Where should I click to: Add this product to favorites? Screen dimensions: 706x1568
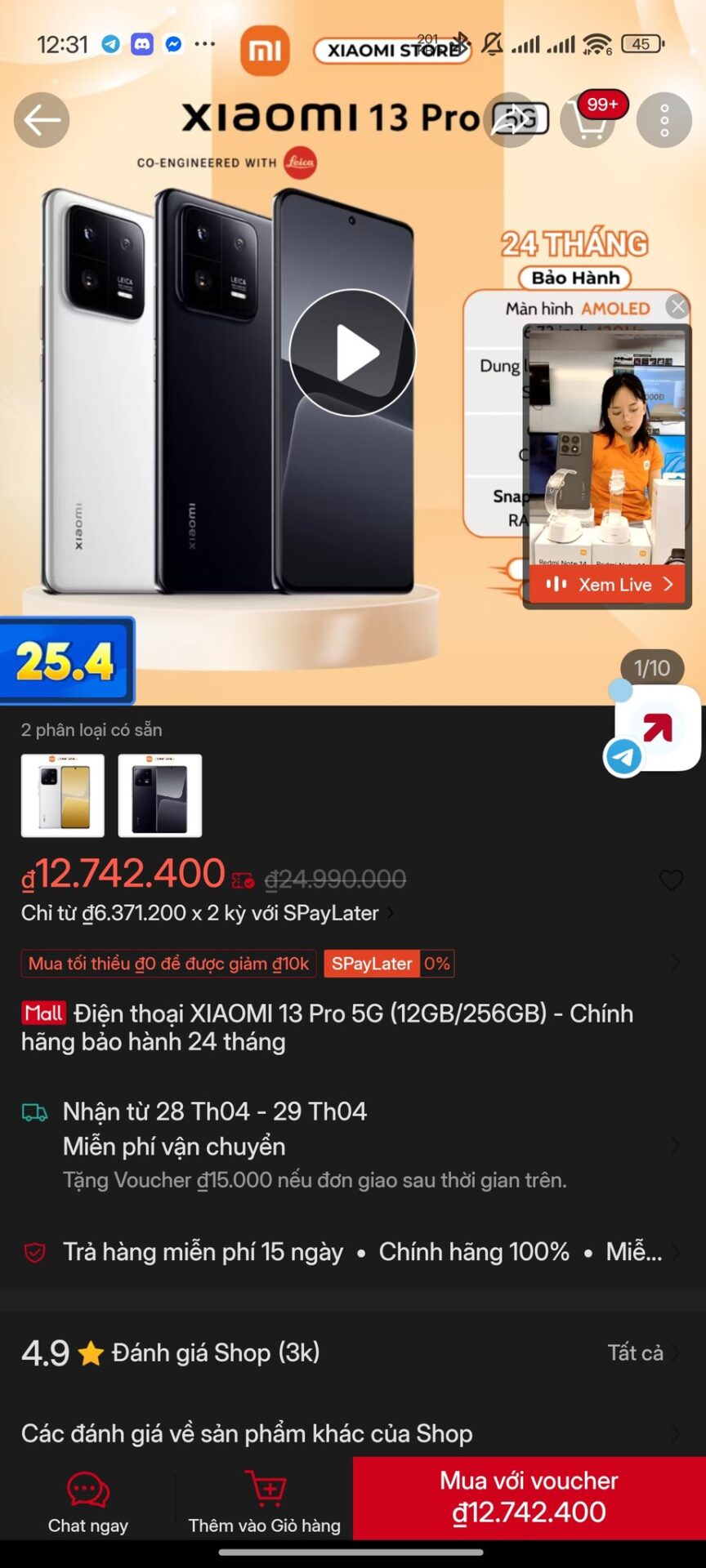point(671,880)
